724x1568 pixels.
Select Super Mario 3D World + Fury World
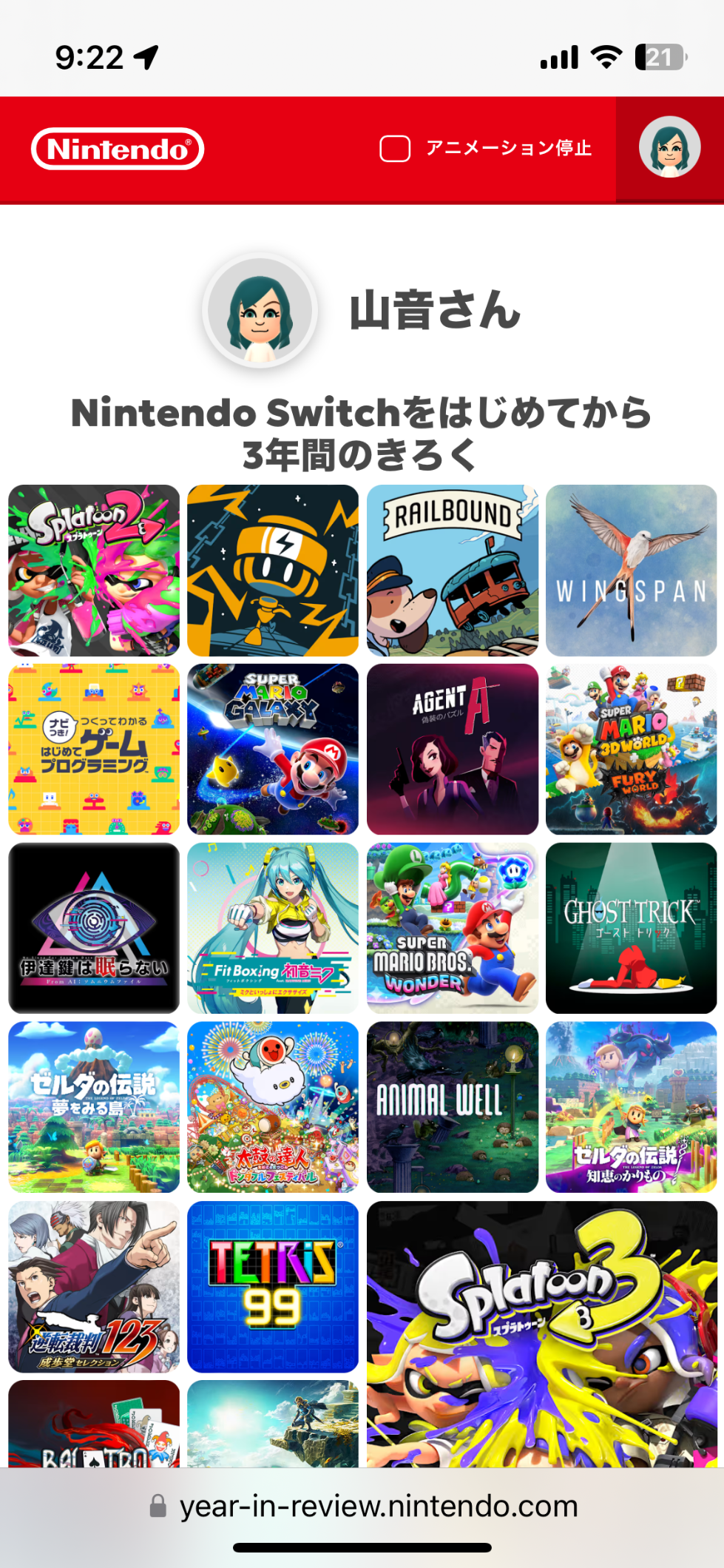631,749
